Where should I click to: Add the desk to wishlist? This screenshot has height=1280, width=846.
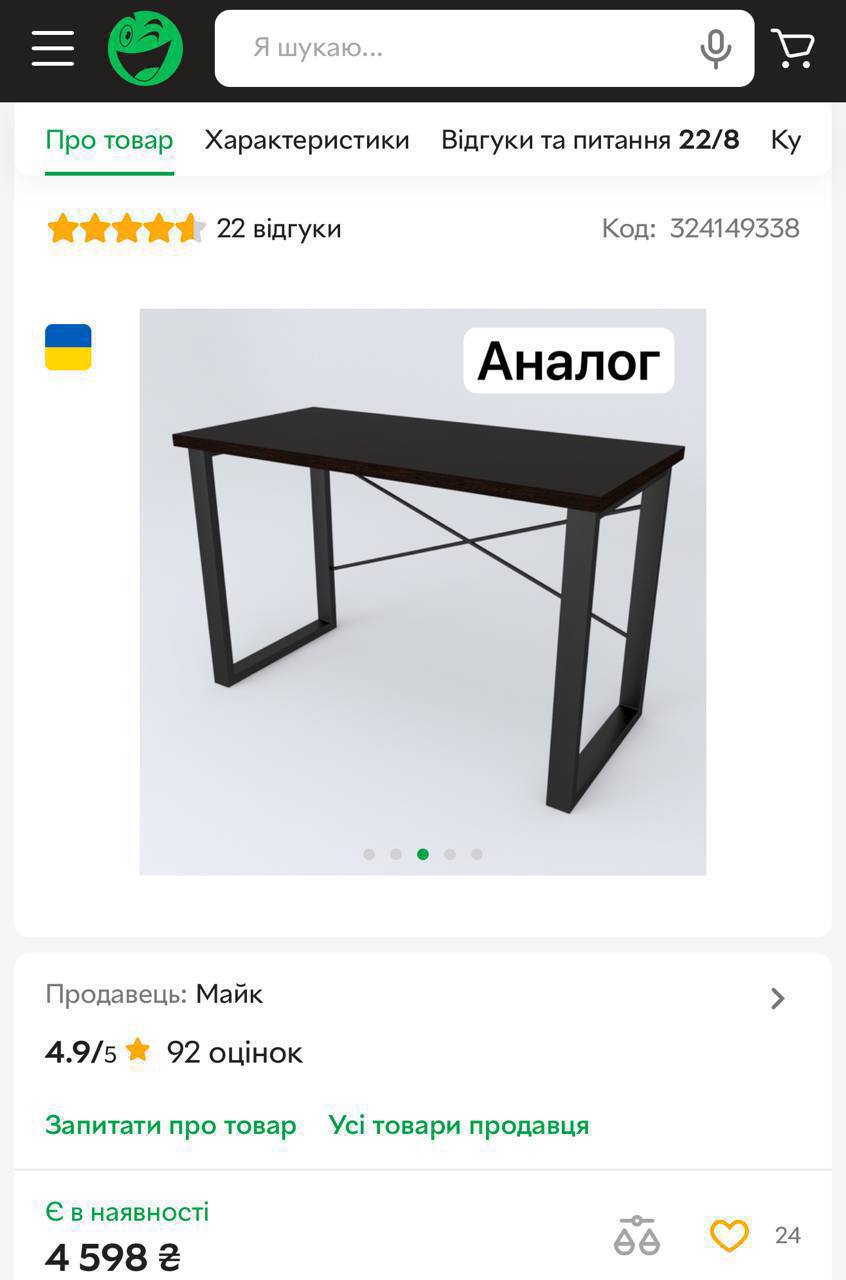coord(729,1236)
